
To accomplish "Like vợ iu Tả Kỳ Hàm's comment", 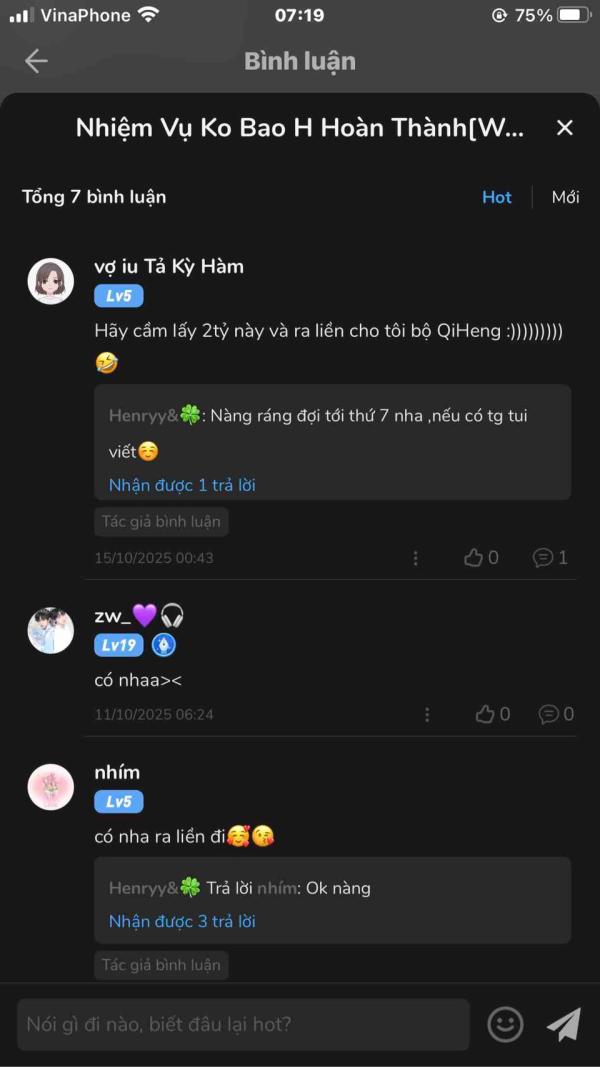I will 481,558.
